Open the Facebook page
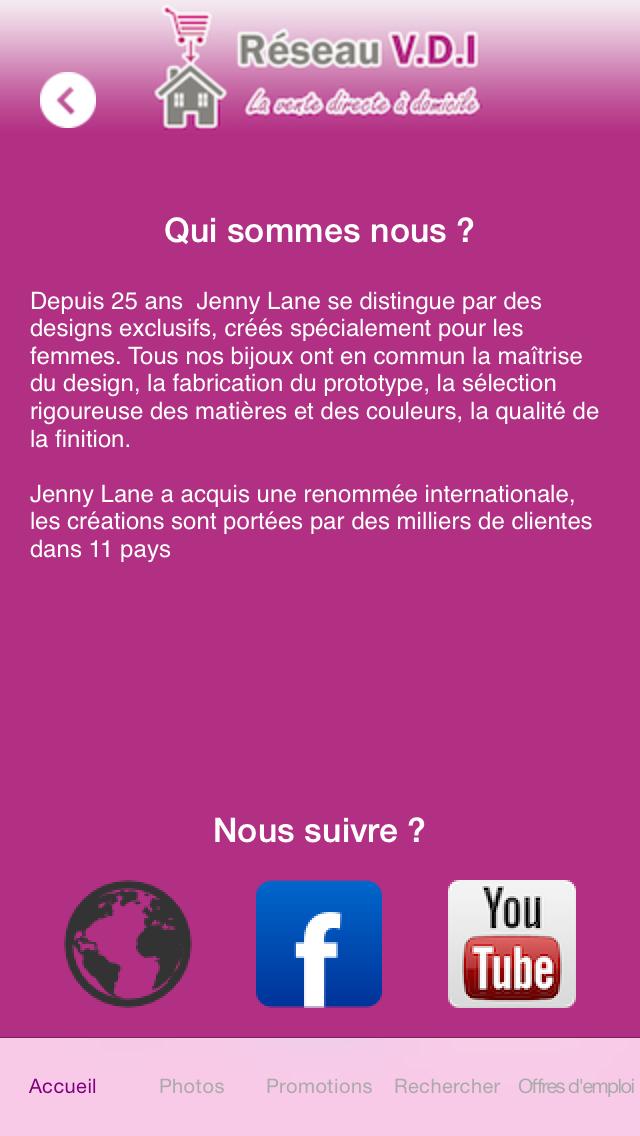Image resolution: width=640 pixels, height=1136 pixels. [x=319, y=943]
